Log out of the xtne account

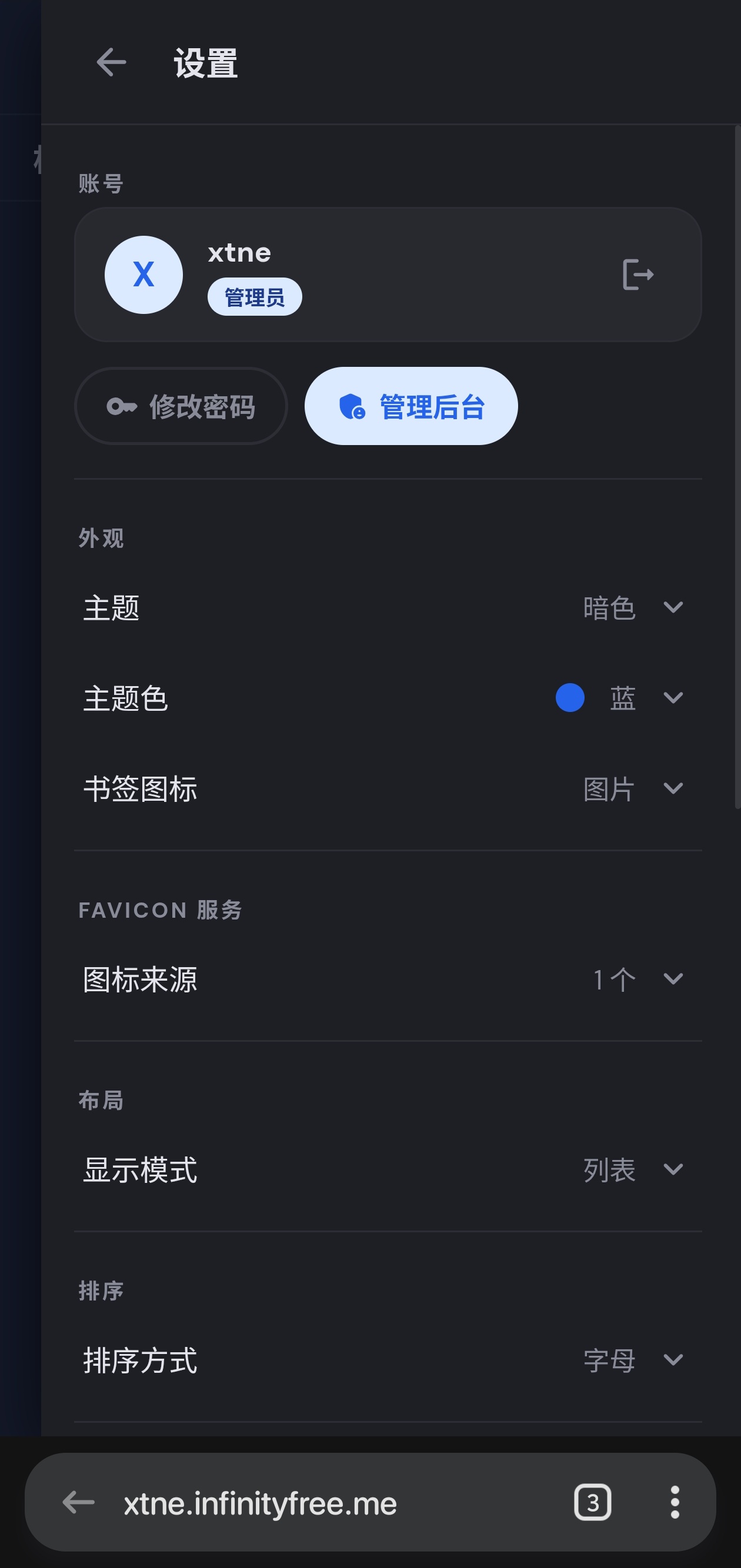(637, 275)
